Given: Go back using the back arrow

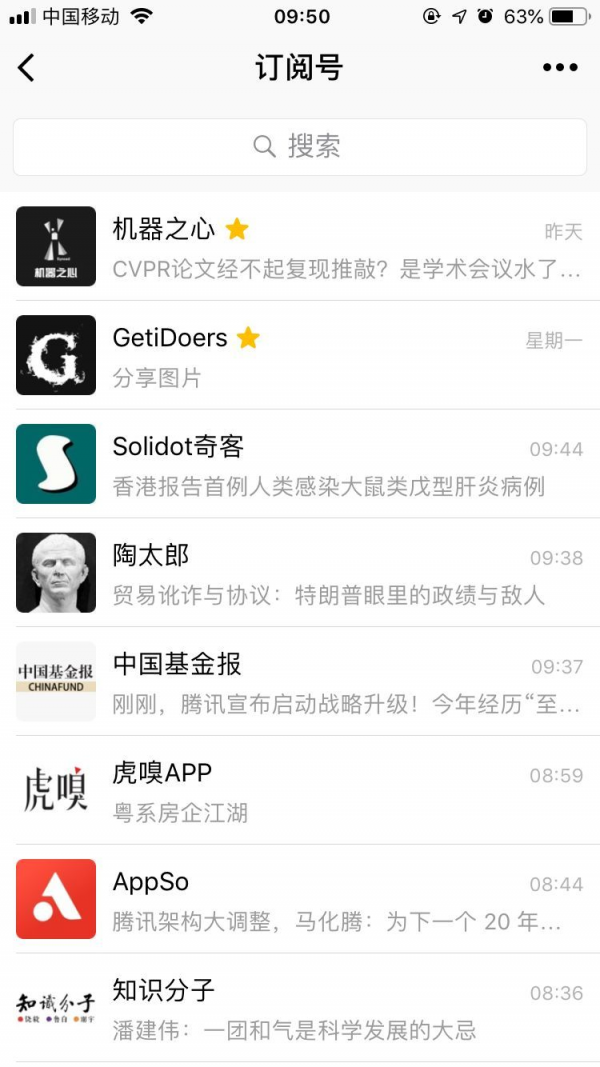Looking at the screenshot, I should click(x=26, y=67).
